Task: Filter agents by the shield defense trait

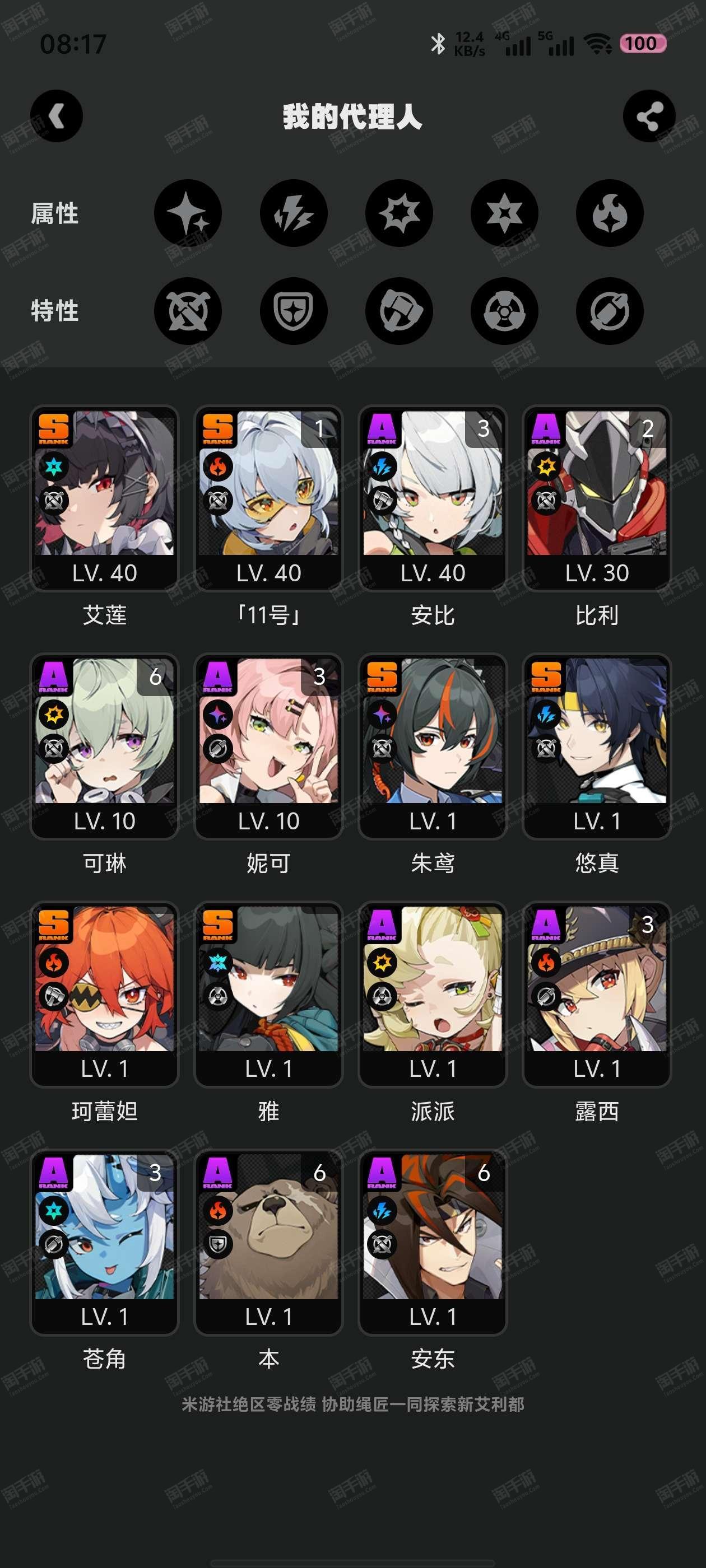Action: [x=294, y=311]
